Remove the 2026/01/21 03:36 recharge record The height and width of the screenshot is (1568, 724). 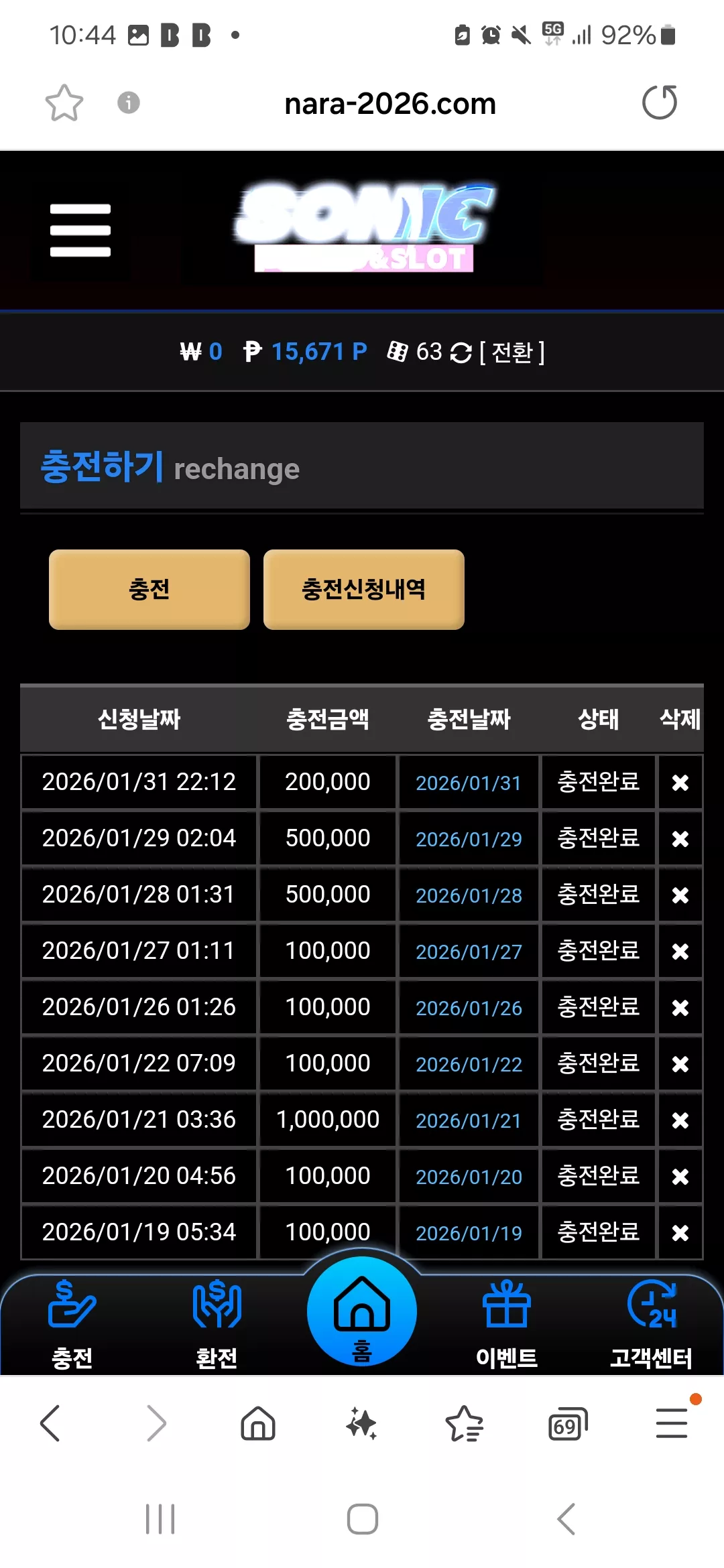pyautogui.click(x=680, y=1120)
